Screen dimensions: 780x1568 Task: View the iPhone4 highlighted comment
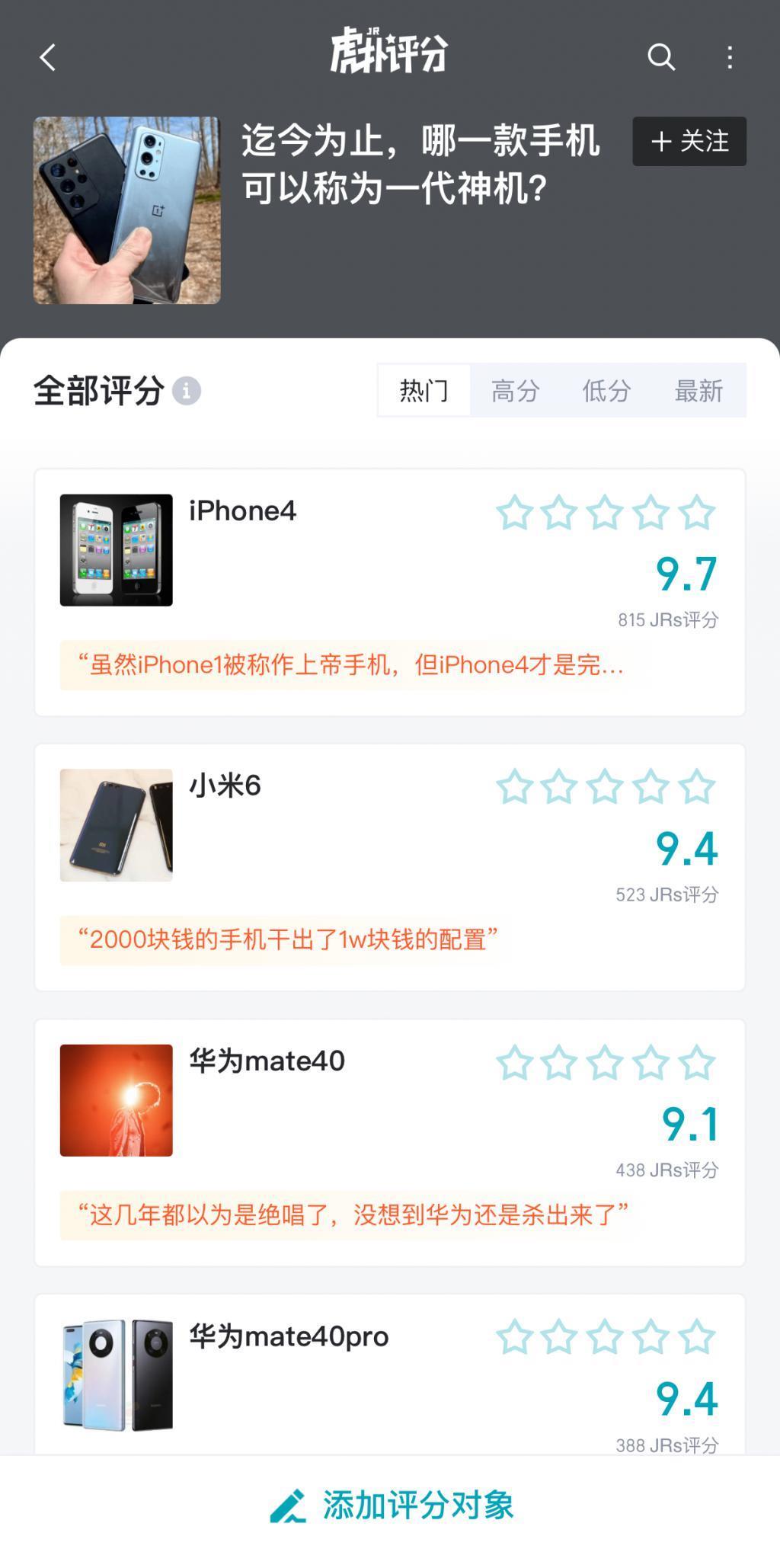tap(350, 665)
